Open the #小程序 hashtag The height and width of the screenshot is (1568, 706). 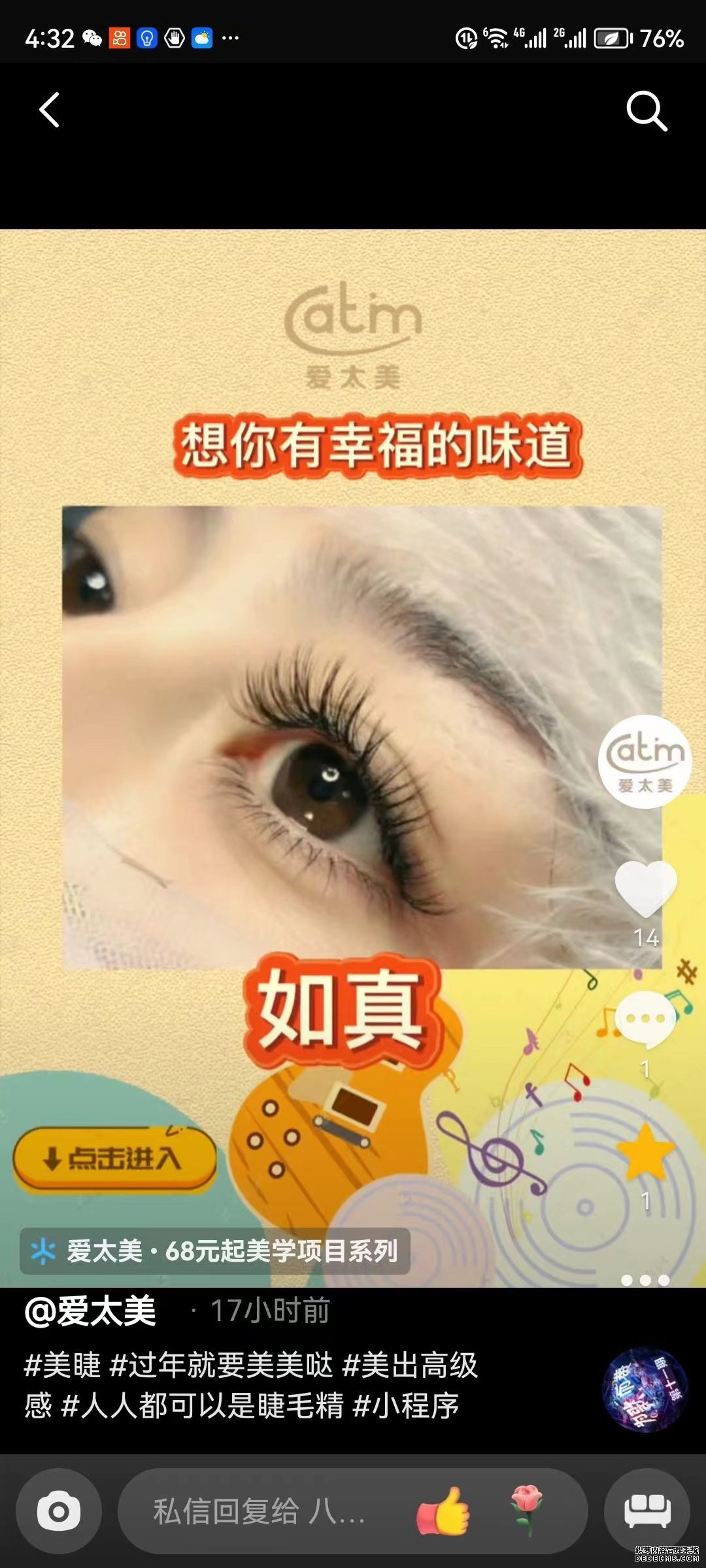(406, 1405)
